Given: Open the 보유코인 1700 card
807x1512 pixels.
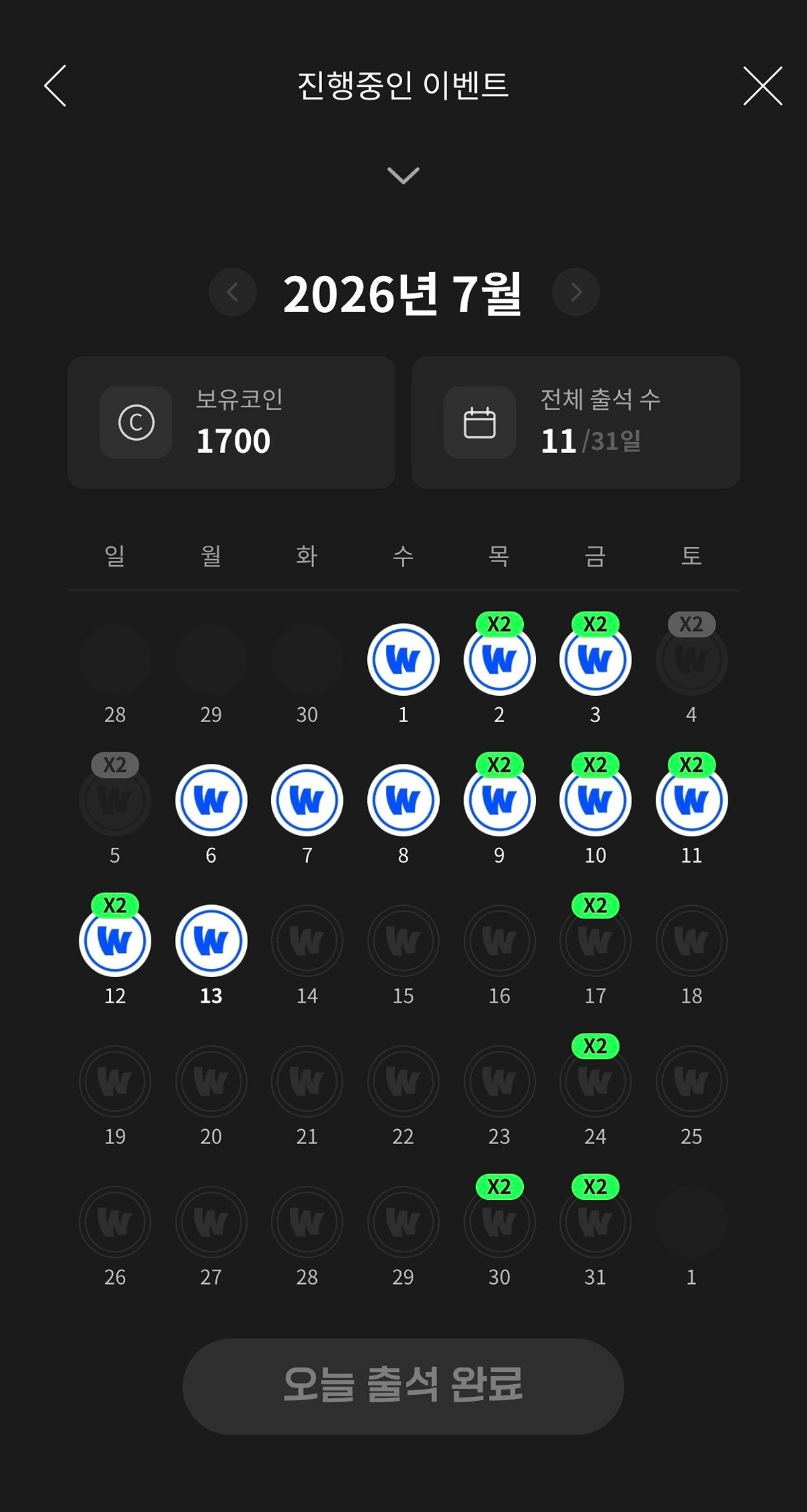Looking at the screenshot, I should (x=231, y=423).
